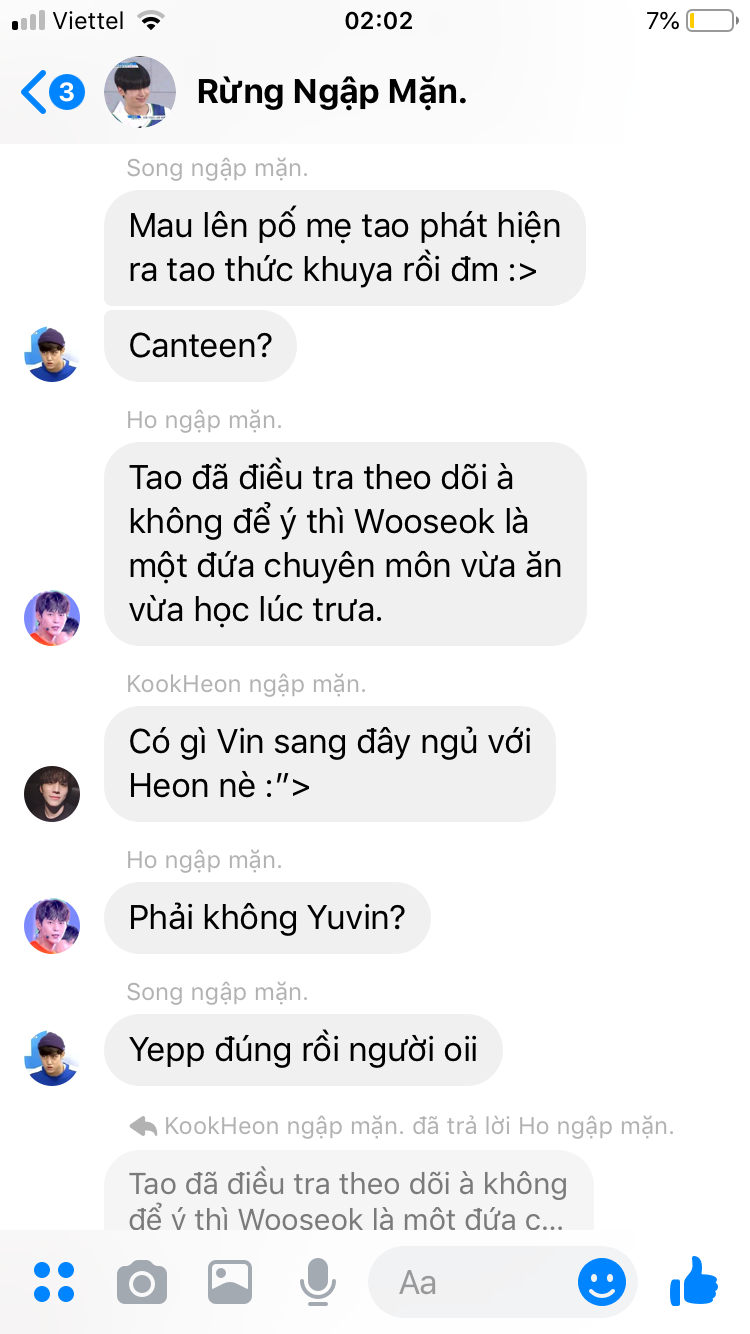Open the four-dot more apps menu

54,1282
